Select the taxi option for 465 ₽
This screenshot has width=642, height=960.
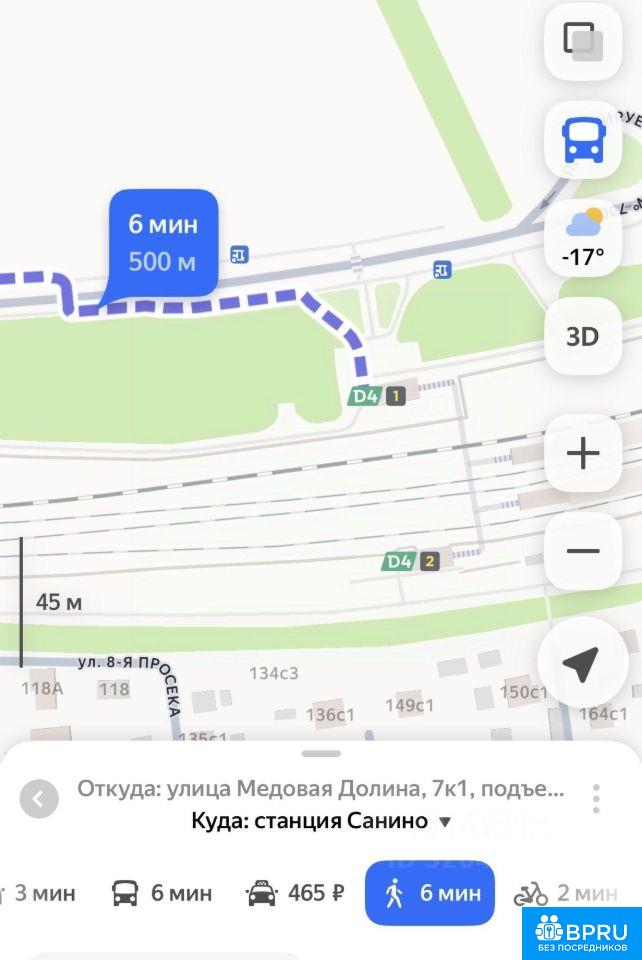point(295,893)
